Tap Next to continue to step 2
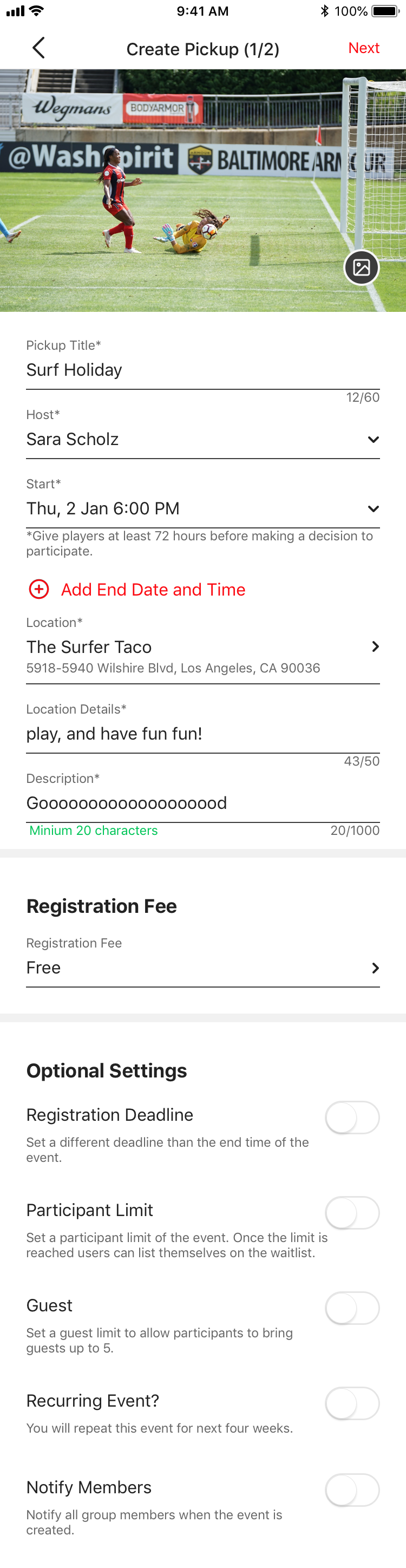Viewport: 406px width, 1568px height. pyautogui.click(x=363, y=48)
